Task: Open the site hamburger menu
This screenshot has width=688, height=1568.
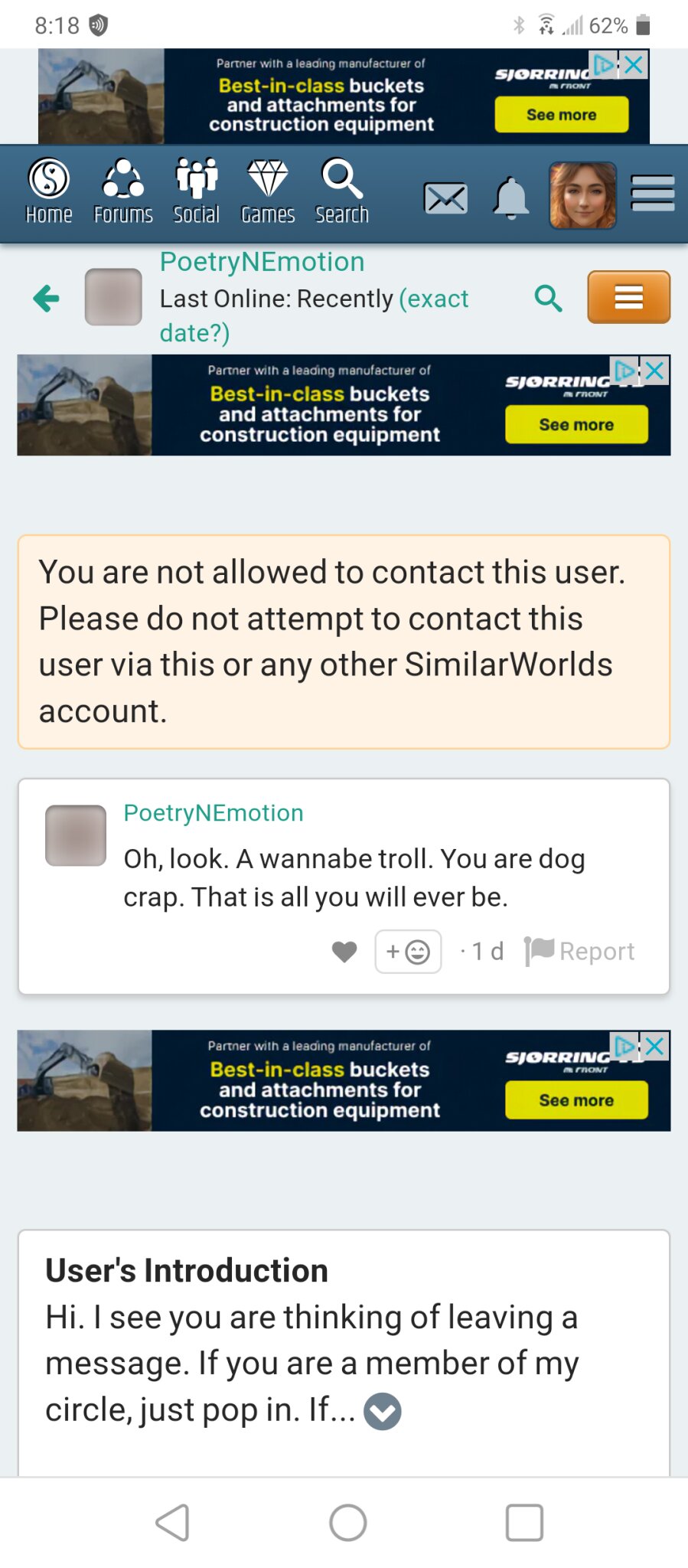Action: click(652, 193)
